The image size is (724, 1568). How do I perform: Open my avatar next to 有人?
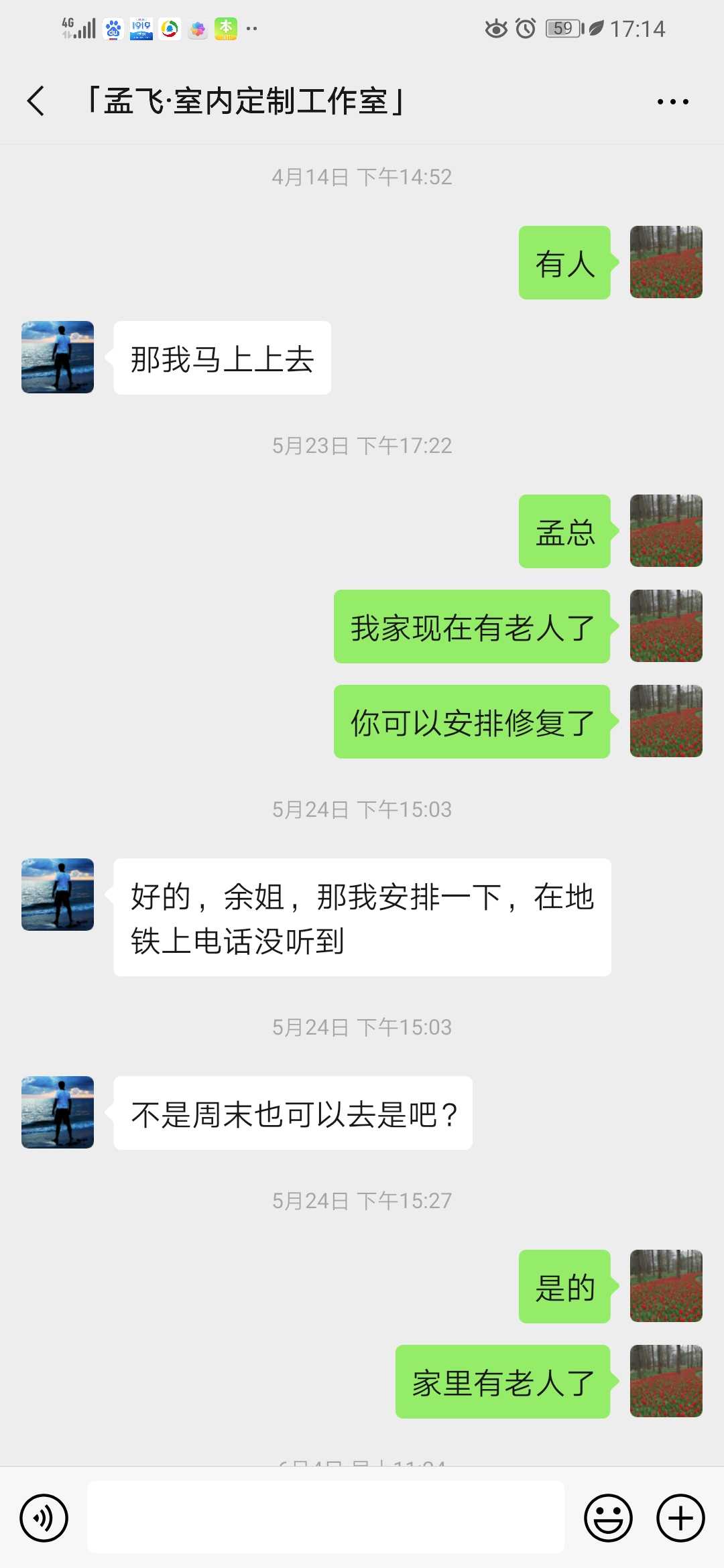point(666,262)
